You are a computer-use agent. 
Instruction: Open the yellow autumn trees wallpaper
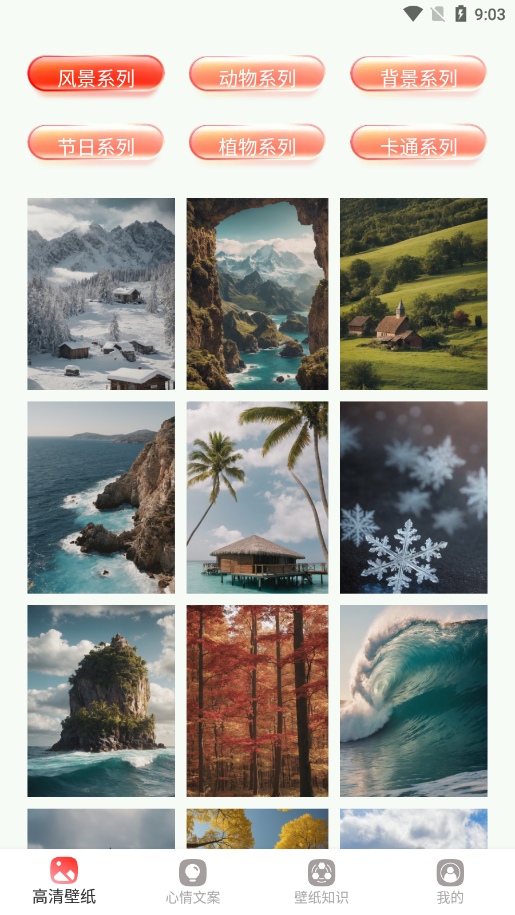pos(257,829)
